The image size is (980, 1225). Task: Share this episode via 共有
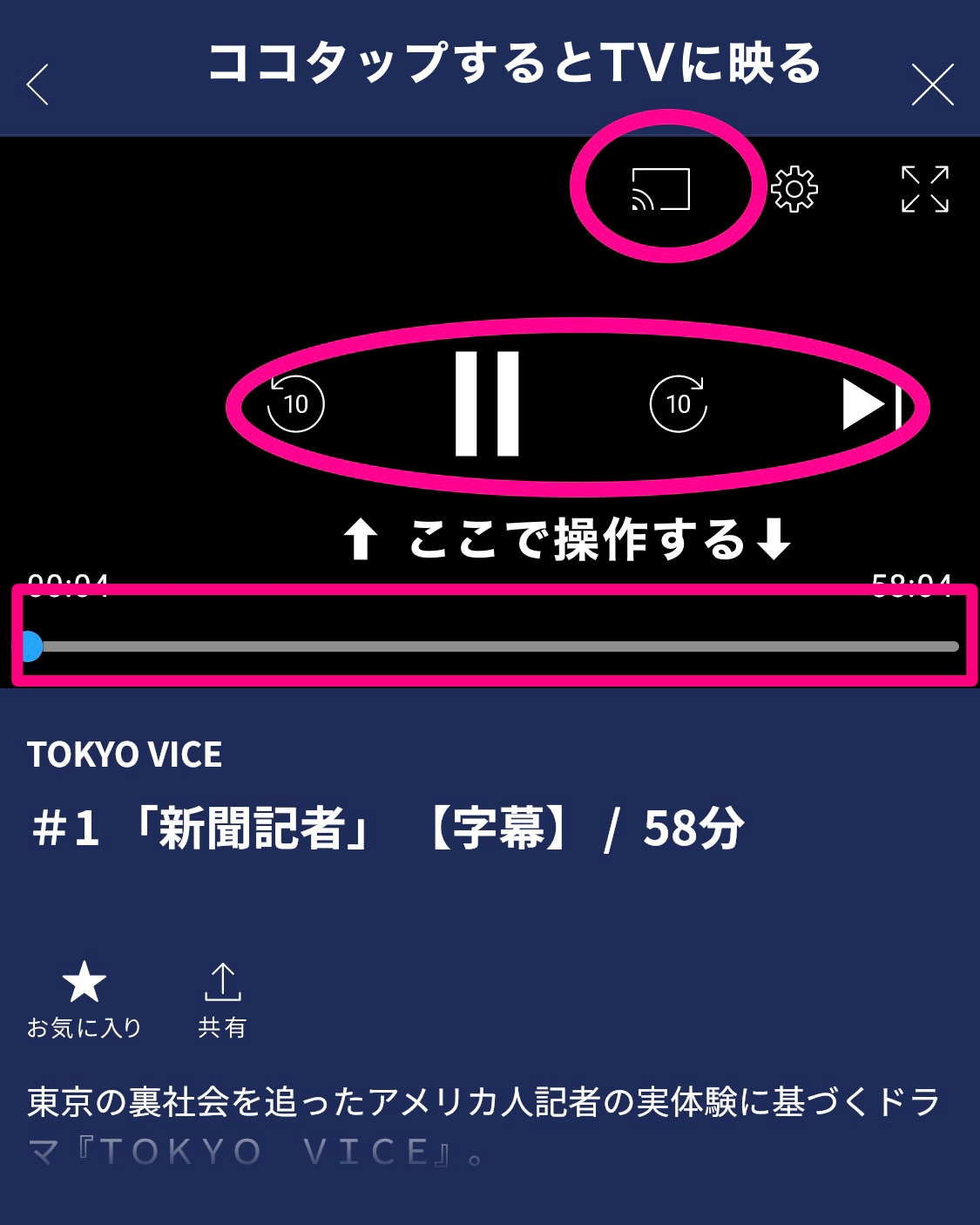click(222, 998)
